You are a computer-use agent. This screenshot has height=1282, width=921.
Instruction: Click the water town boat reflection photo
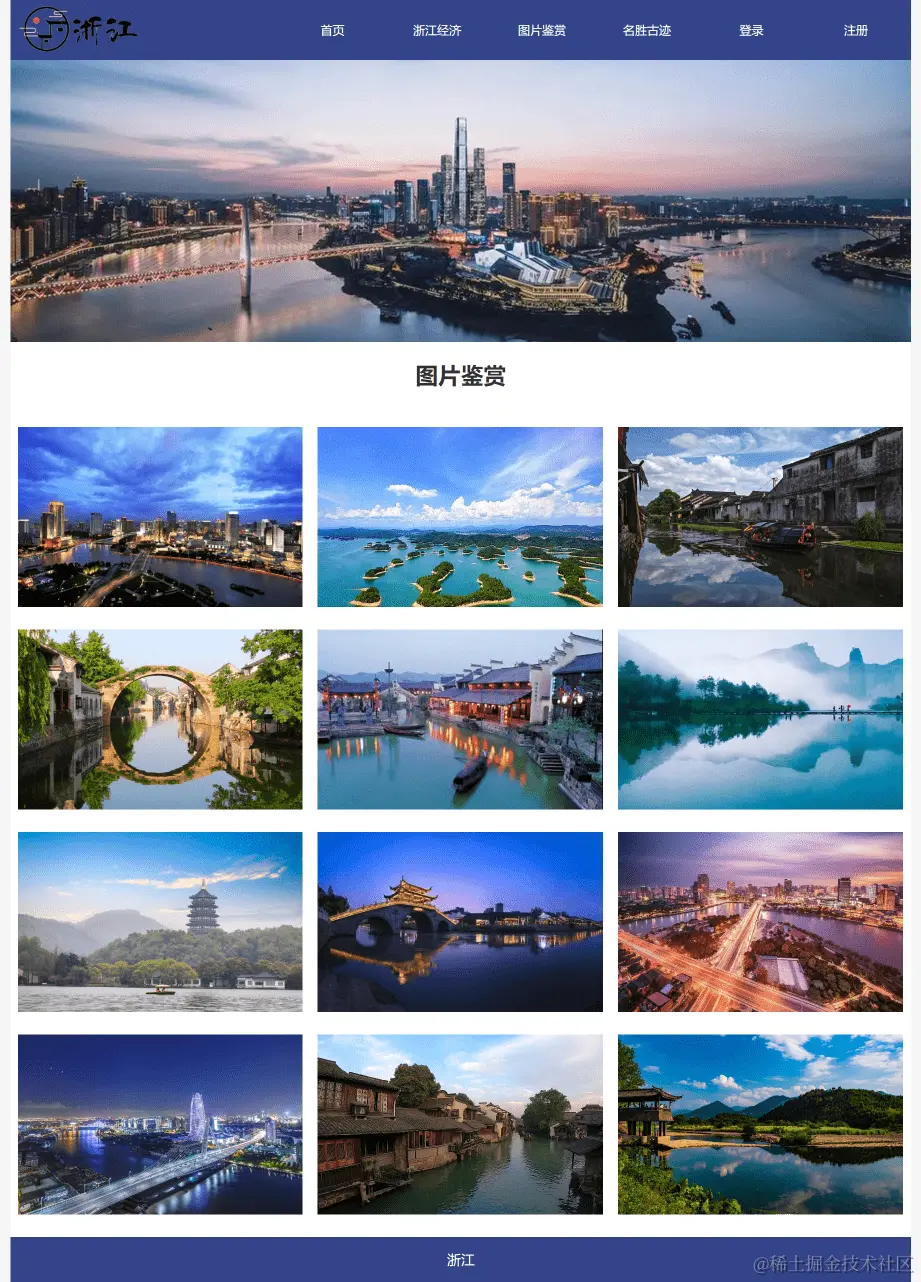(760, 517)
